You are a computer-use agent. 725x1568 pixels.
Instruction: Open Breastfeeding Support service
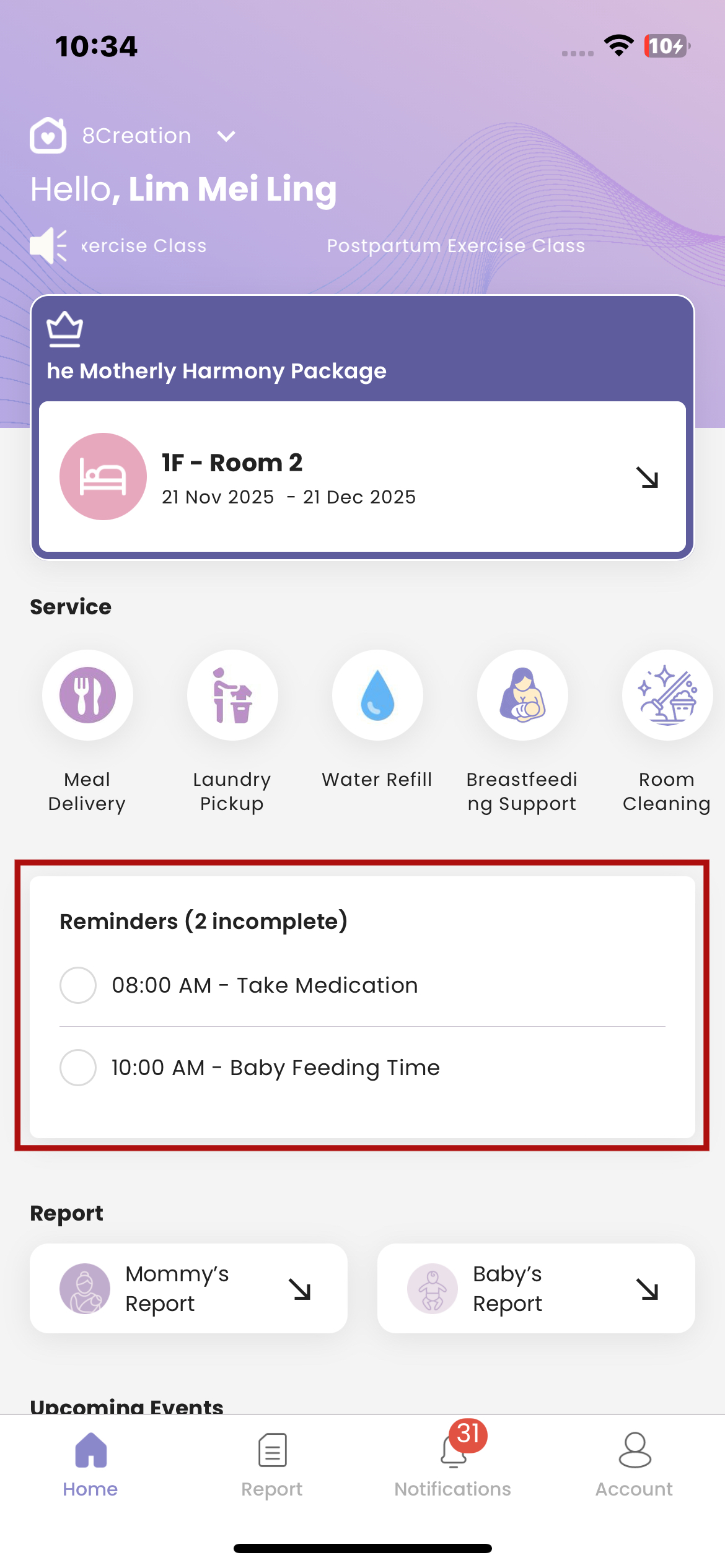tap(522, 695)
